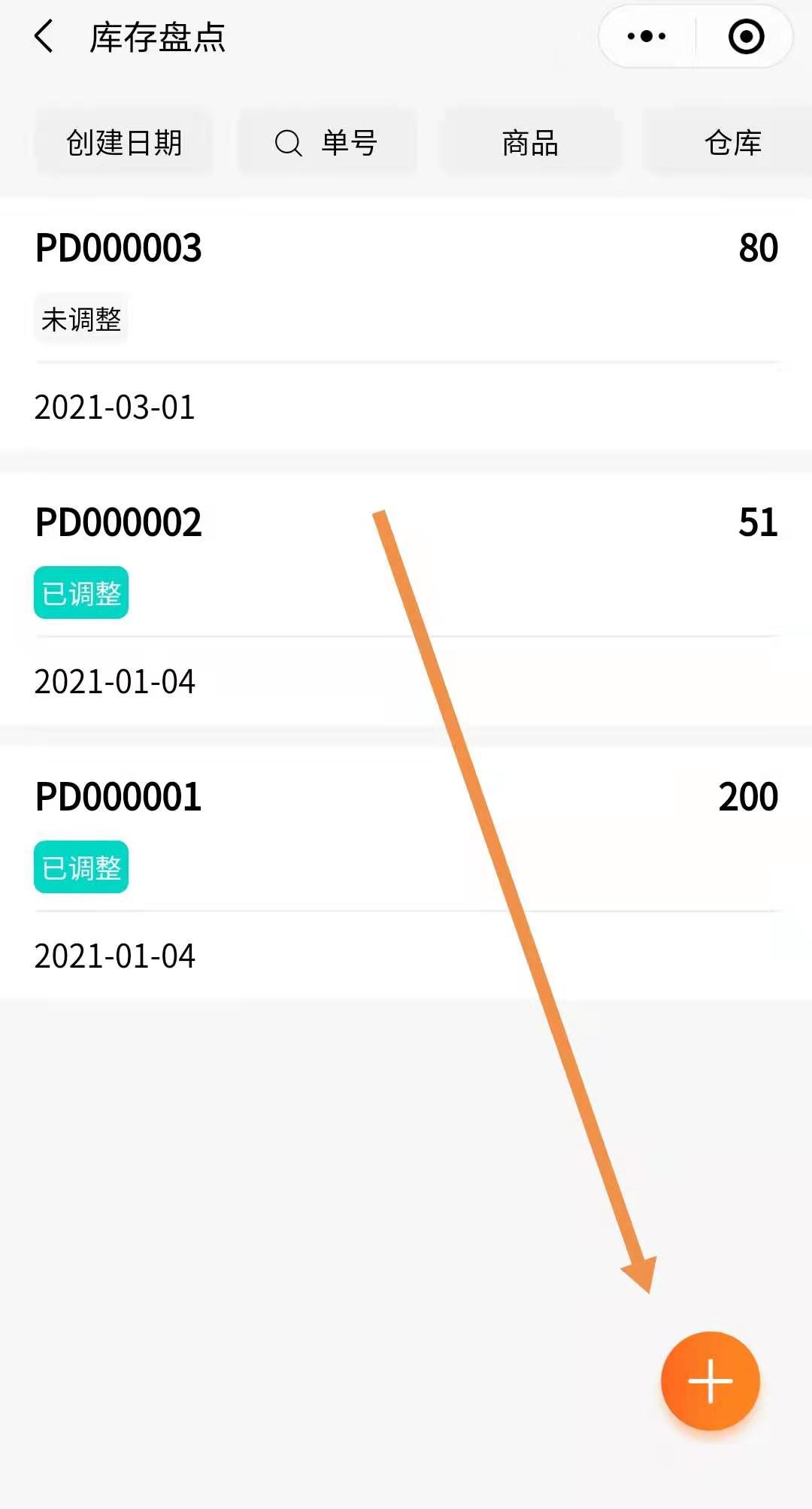Search by 单号

coord(327,143)
